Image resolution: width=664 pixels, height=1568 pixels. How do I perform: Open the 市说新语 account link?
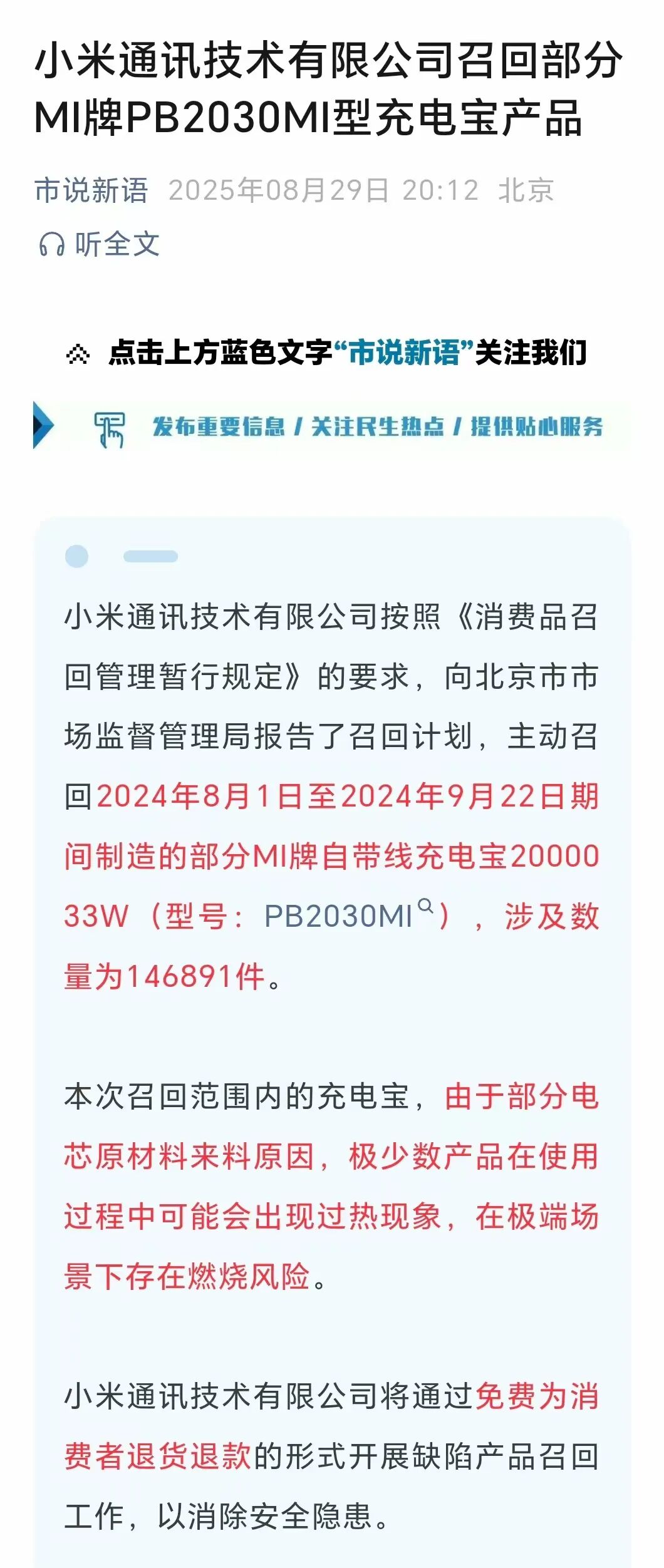[x=91, y=190]
